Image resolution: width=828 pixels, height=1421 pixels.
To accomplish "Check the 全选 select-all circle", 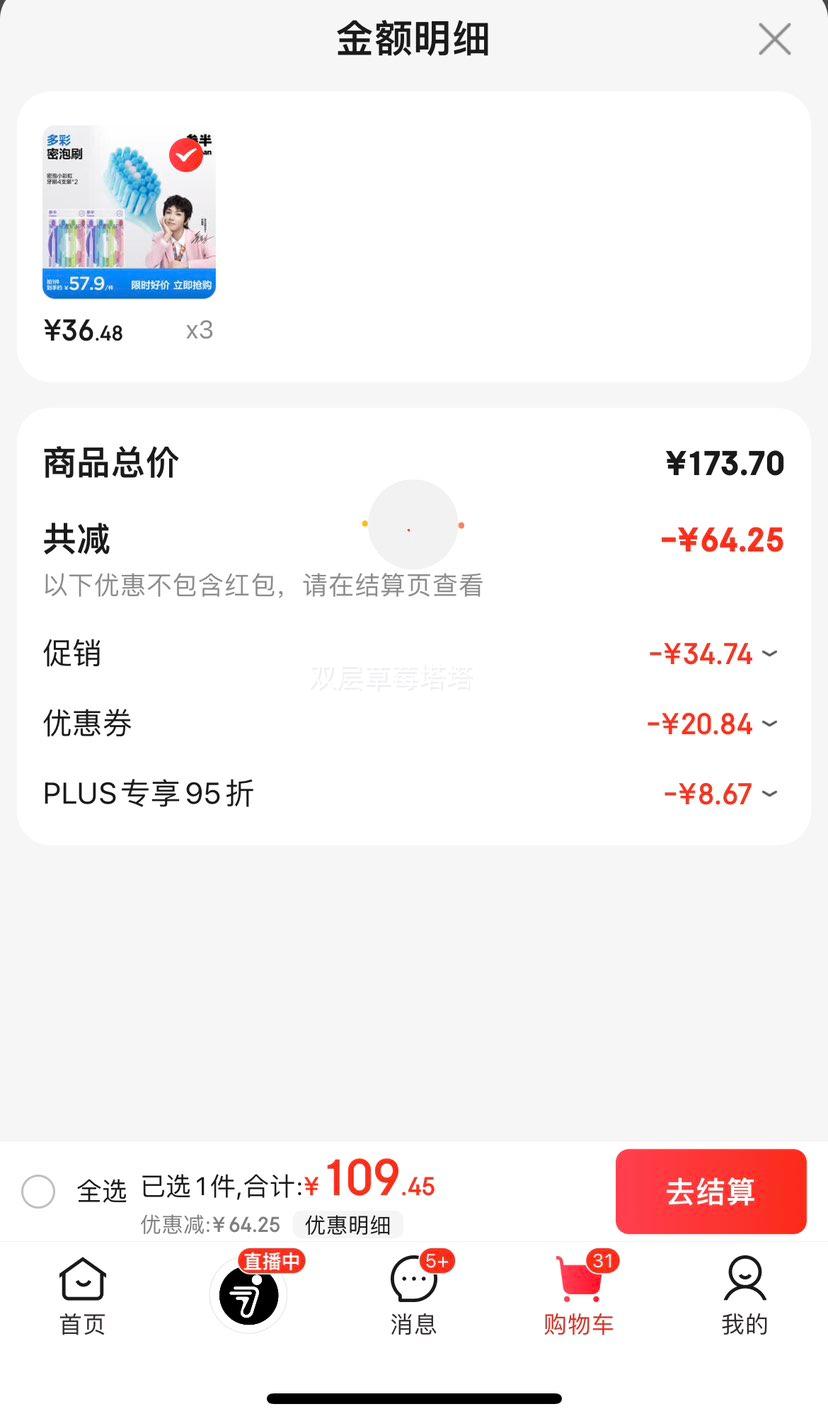I will (x=39, y=1191).
